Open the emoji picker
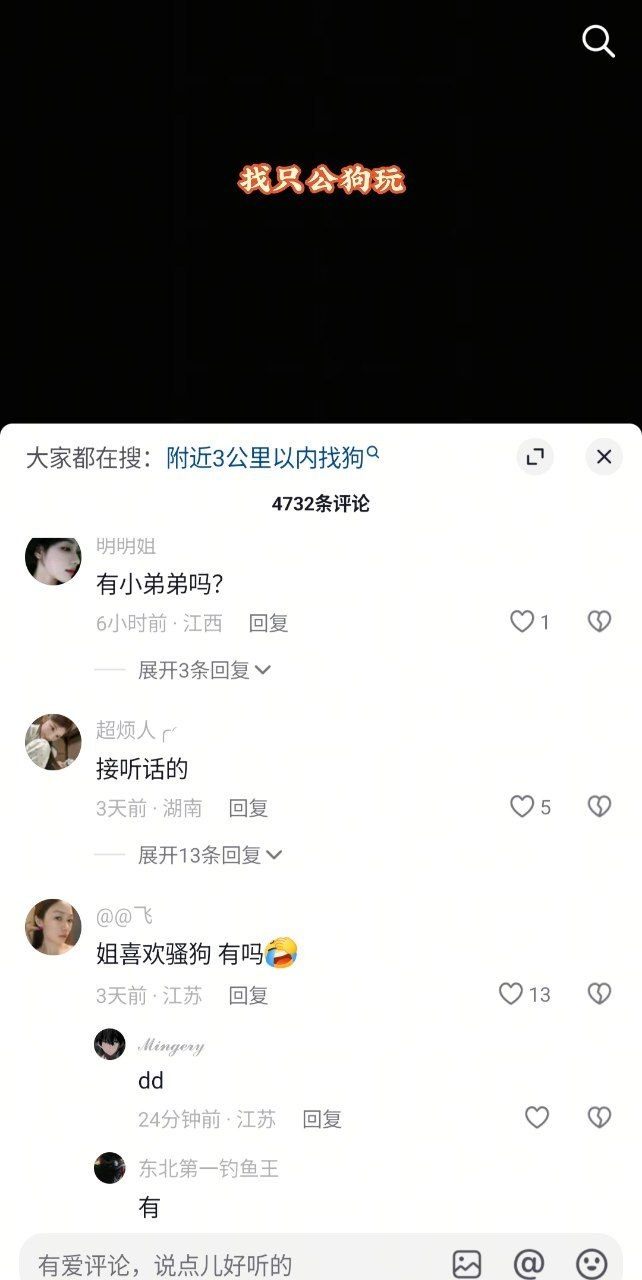Image resolution: width=642 pixels, height=1280 pixels. click(591, 1264)
